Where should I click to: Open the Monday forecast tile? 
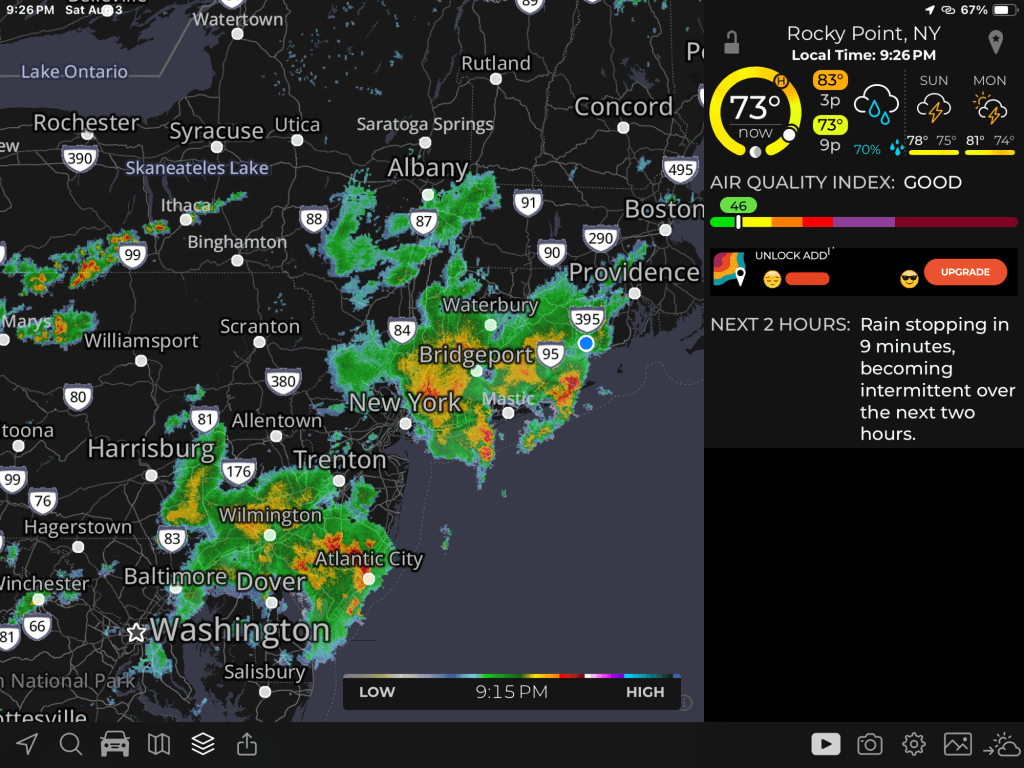990,114
